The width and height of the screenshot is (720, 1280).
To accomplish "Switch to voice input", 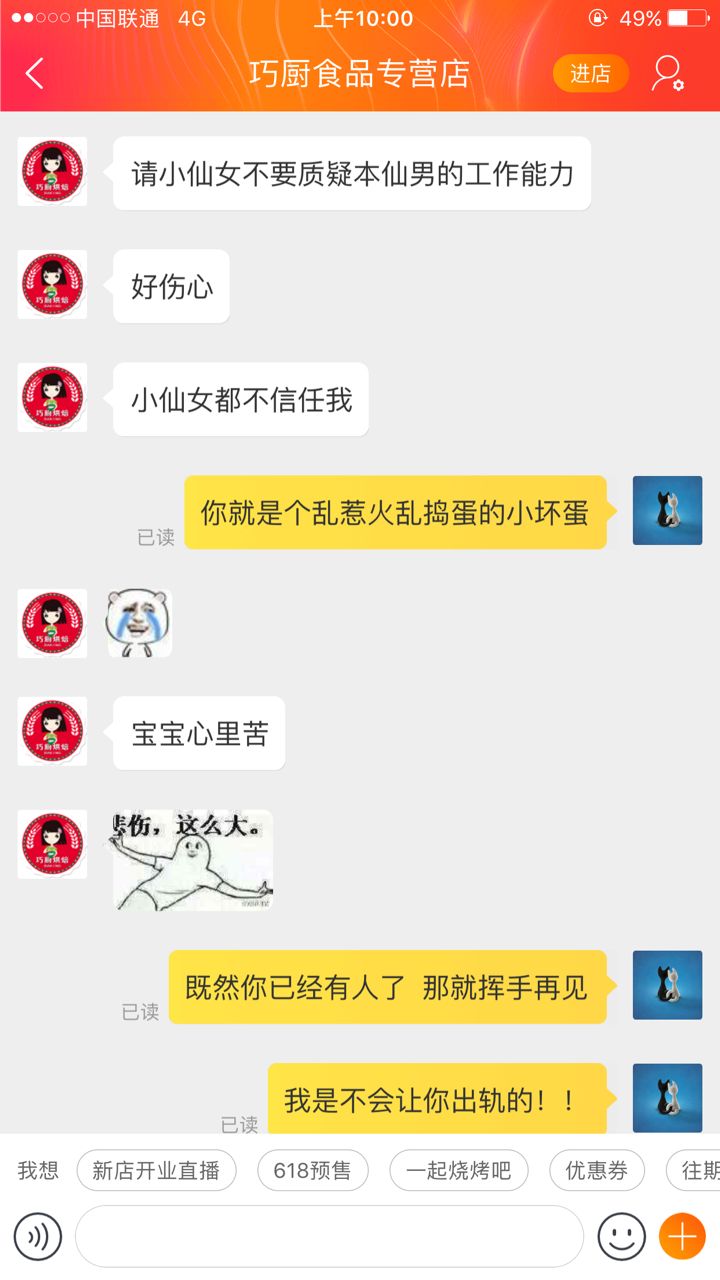I will [38, 1237].
